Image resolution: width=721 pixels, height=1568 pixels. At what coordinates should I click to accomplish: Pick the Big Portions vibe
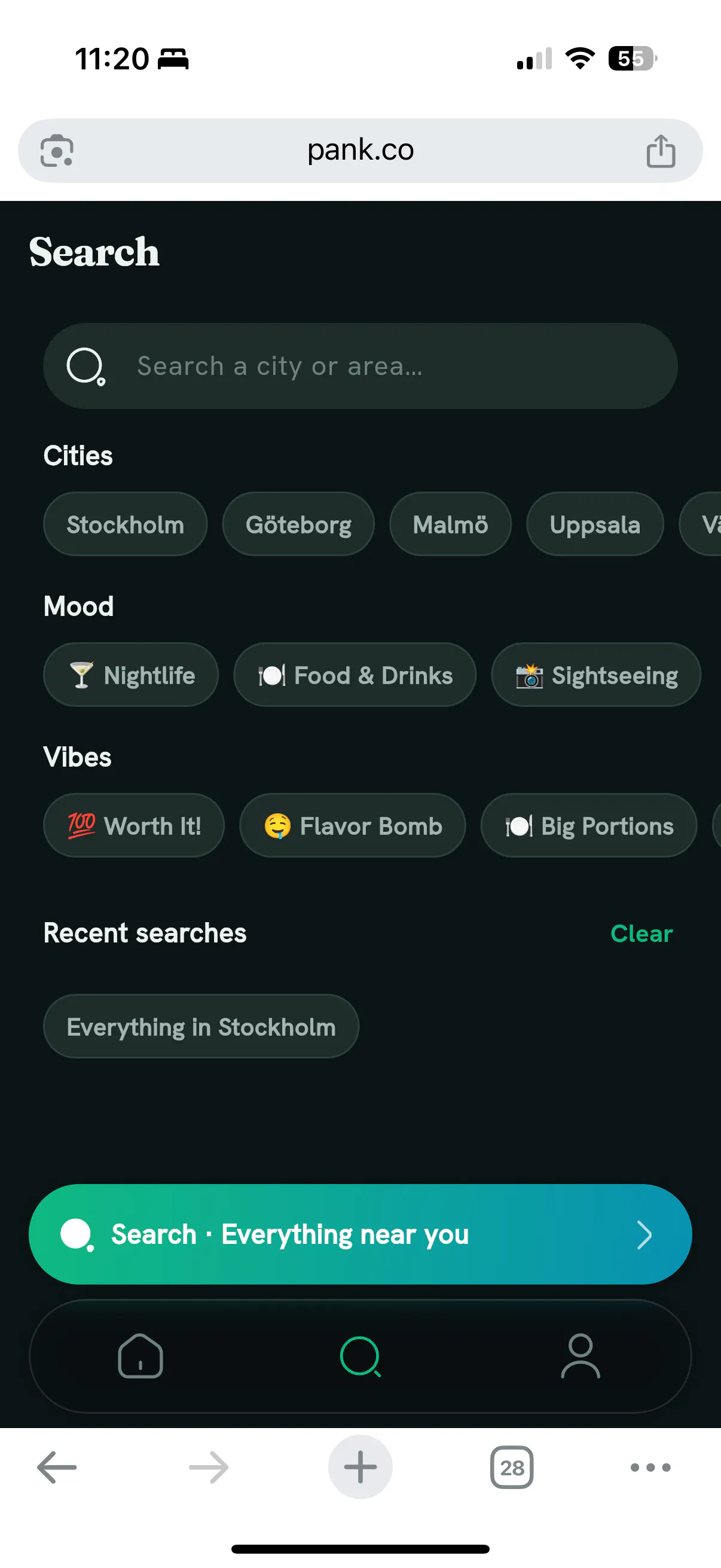589,825
